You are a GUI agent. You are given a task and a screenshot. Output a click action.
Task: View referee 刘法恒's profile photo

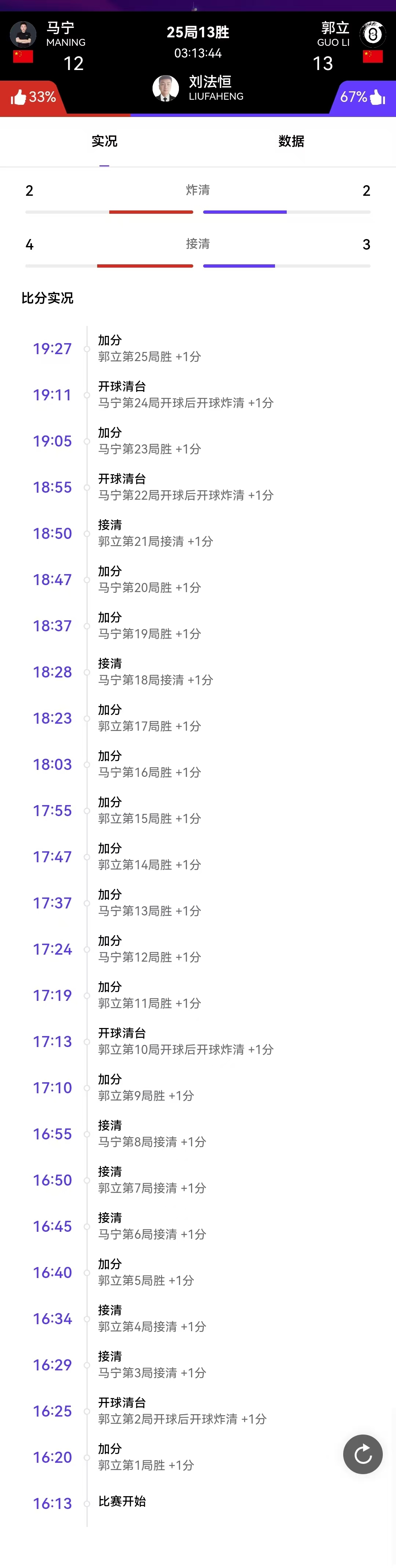tap(165, 88)
